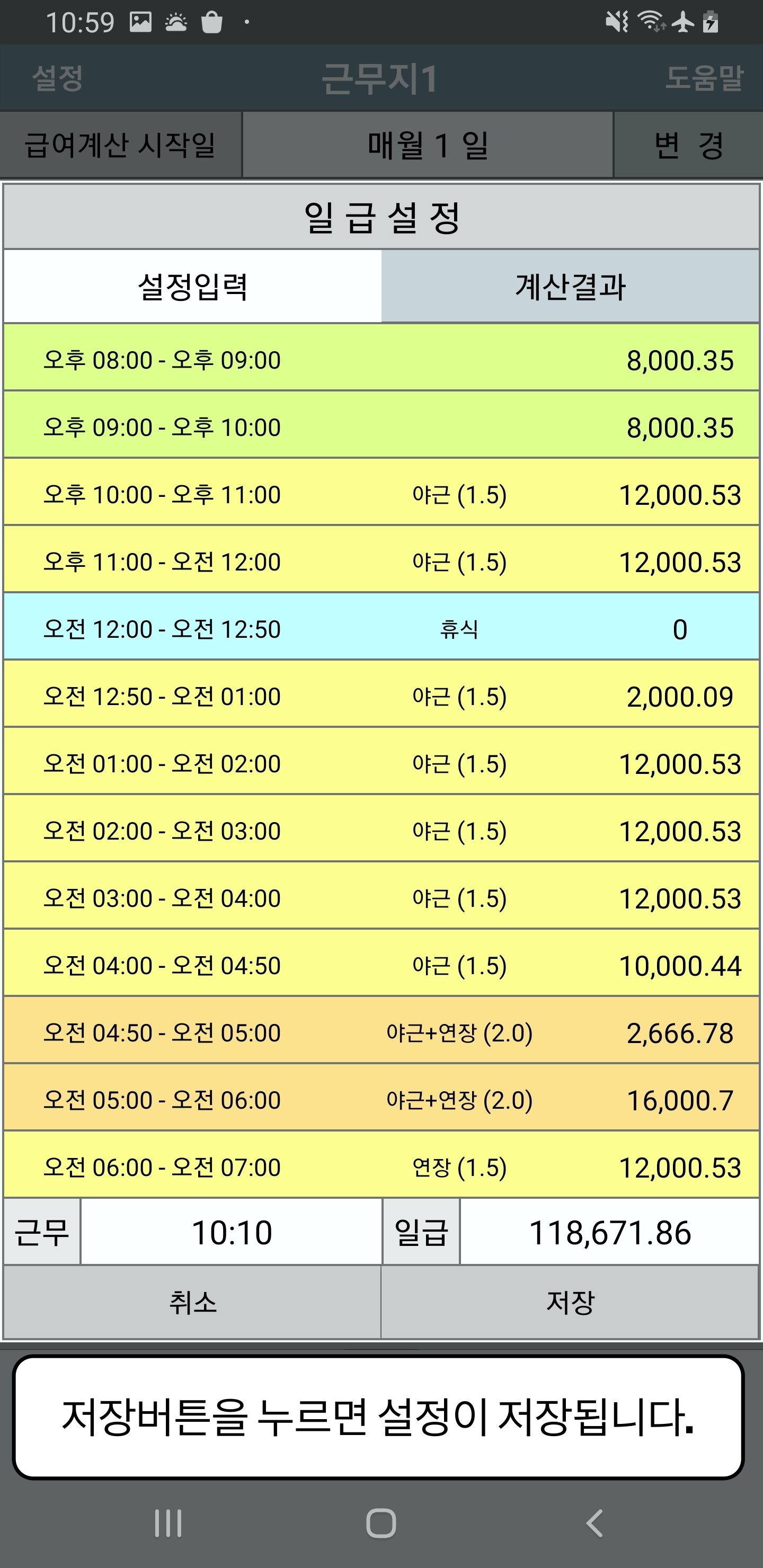Open recent apps from the navigation bar
The height and width of the screenshot is (1568, 763).
(x=167, y=1524)
